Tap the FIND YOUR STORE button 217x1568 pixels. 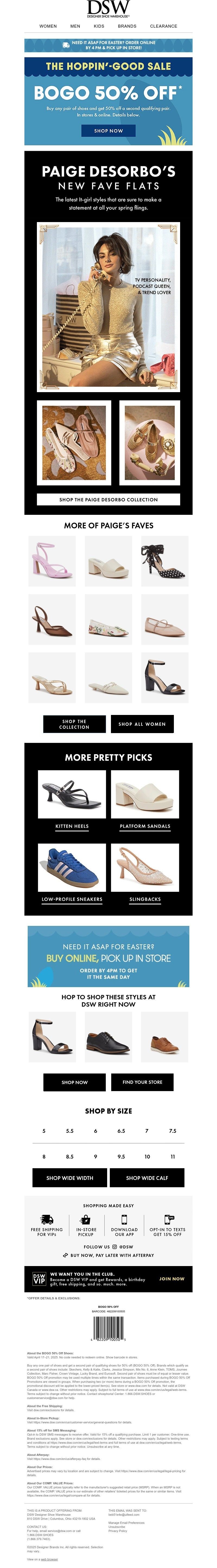(x=142, y=1082)
